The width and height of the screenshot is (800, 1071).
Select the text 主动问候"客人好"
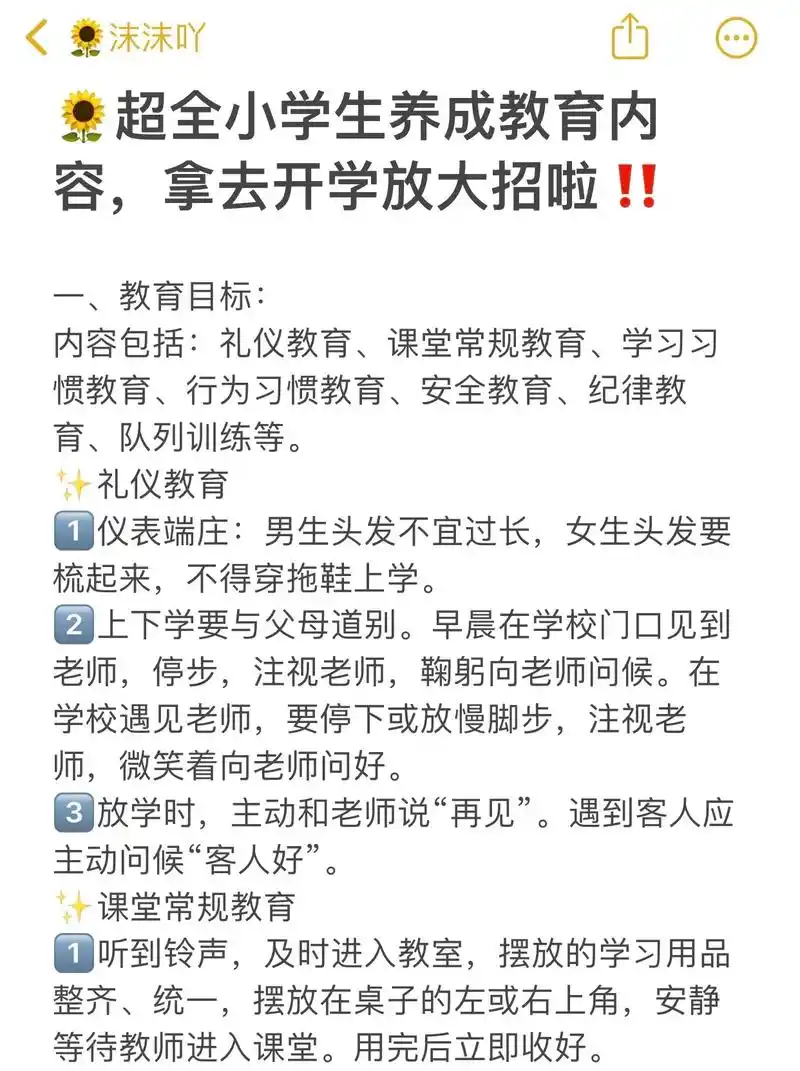190,859
